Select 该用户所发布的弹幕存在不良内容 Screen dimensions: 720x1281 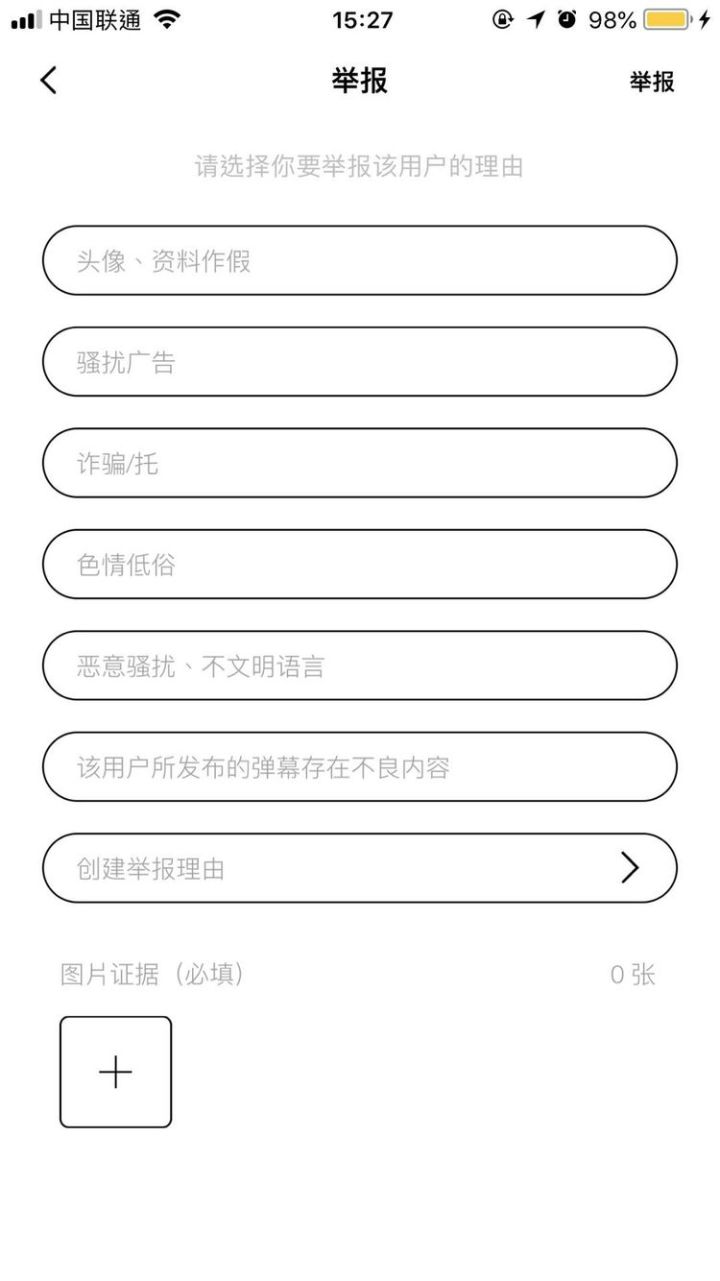coord(360,767)
